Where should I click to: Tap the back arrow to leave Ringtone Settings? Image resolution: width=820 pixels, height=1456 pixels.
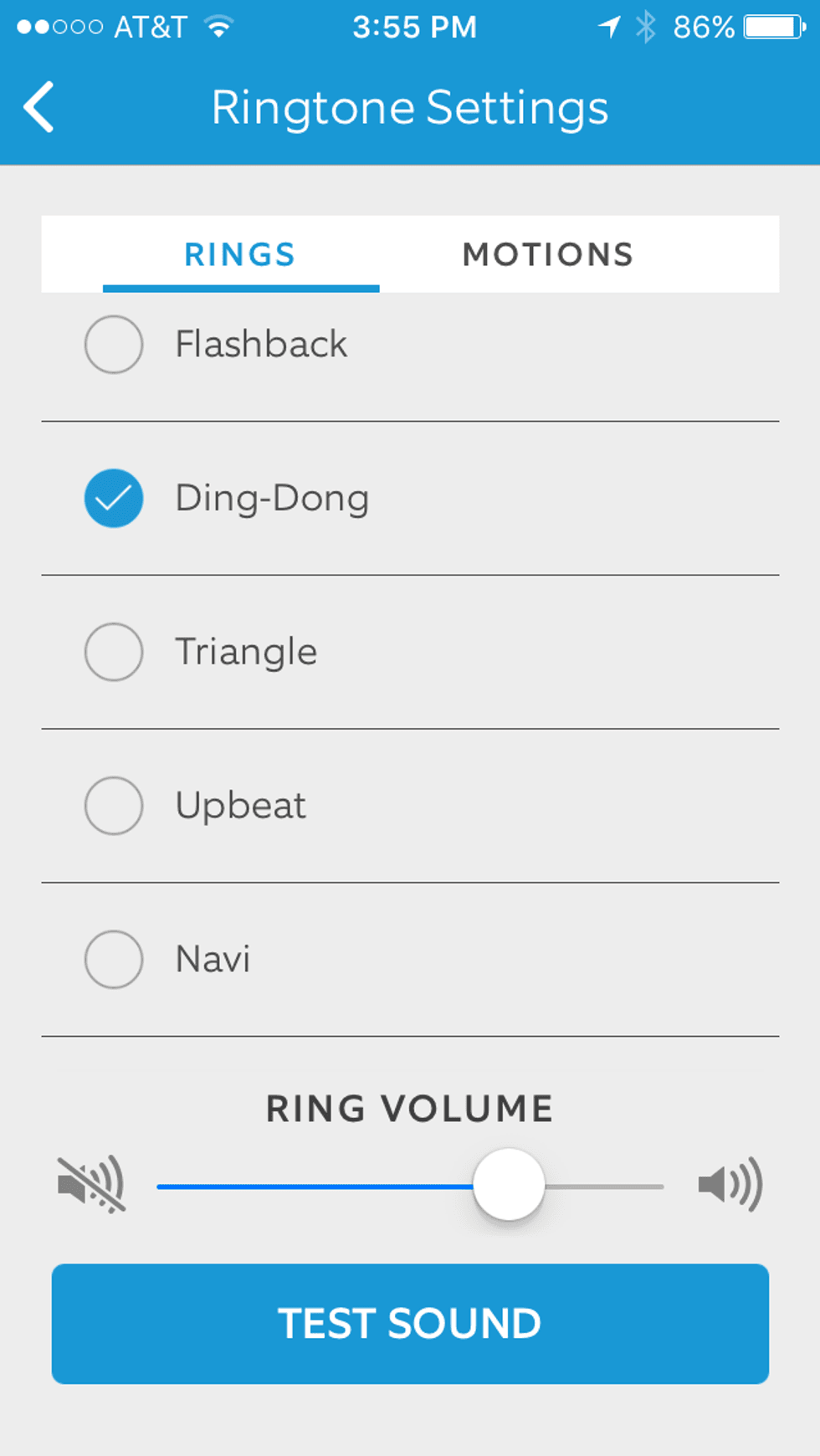38,107
